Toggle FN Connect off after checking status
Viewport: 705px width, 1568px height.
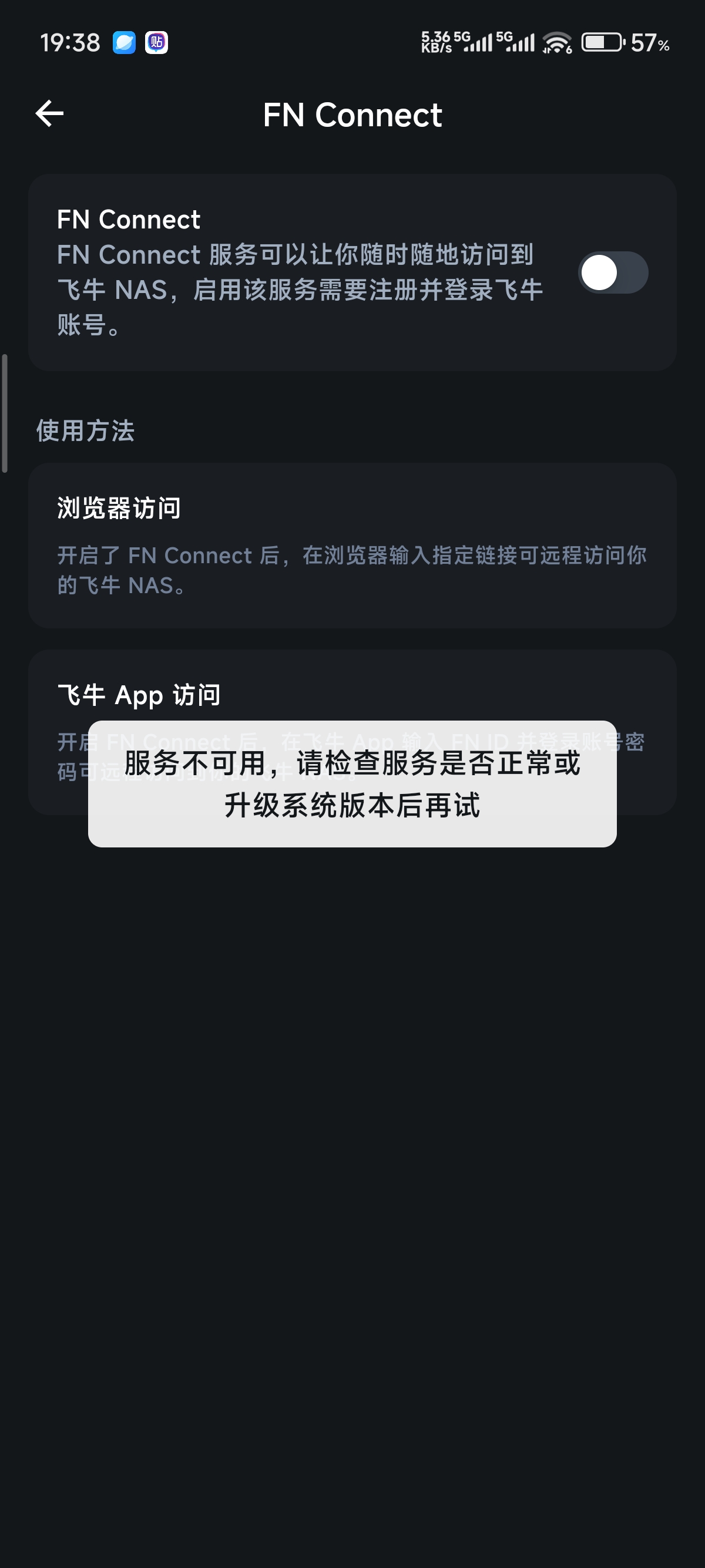(x=615, y=274)
